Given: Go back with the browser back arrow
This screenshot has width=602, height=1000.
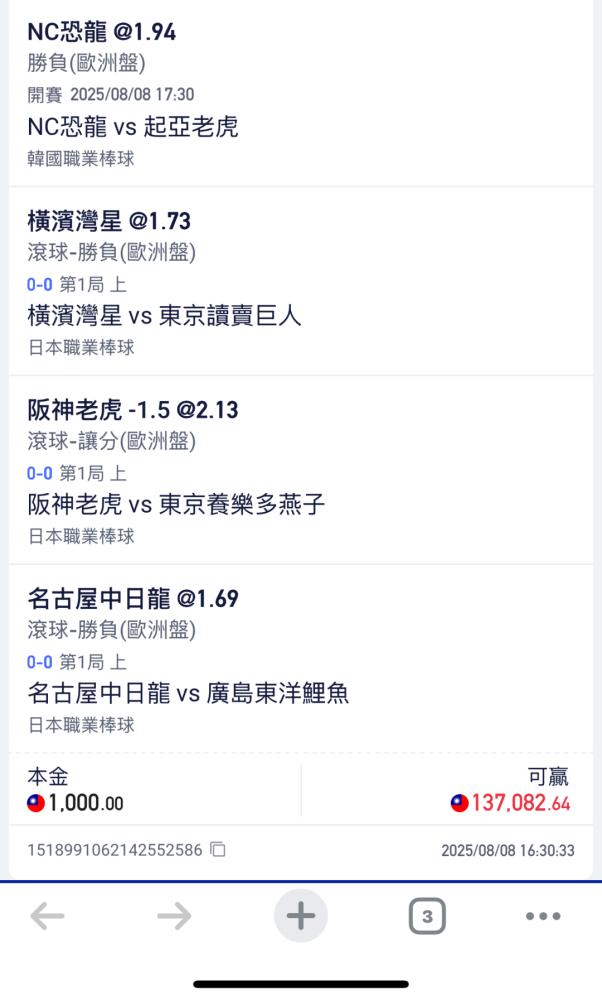Looking at the screenshot, I should click(x=47, y=916).
